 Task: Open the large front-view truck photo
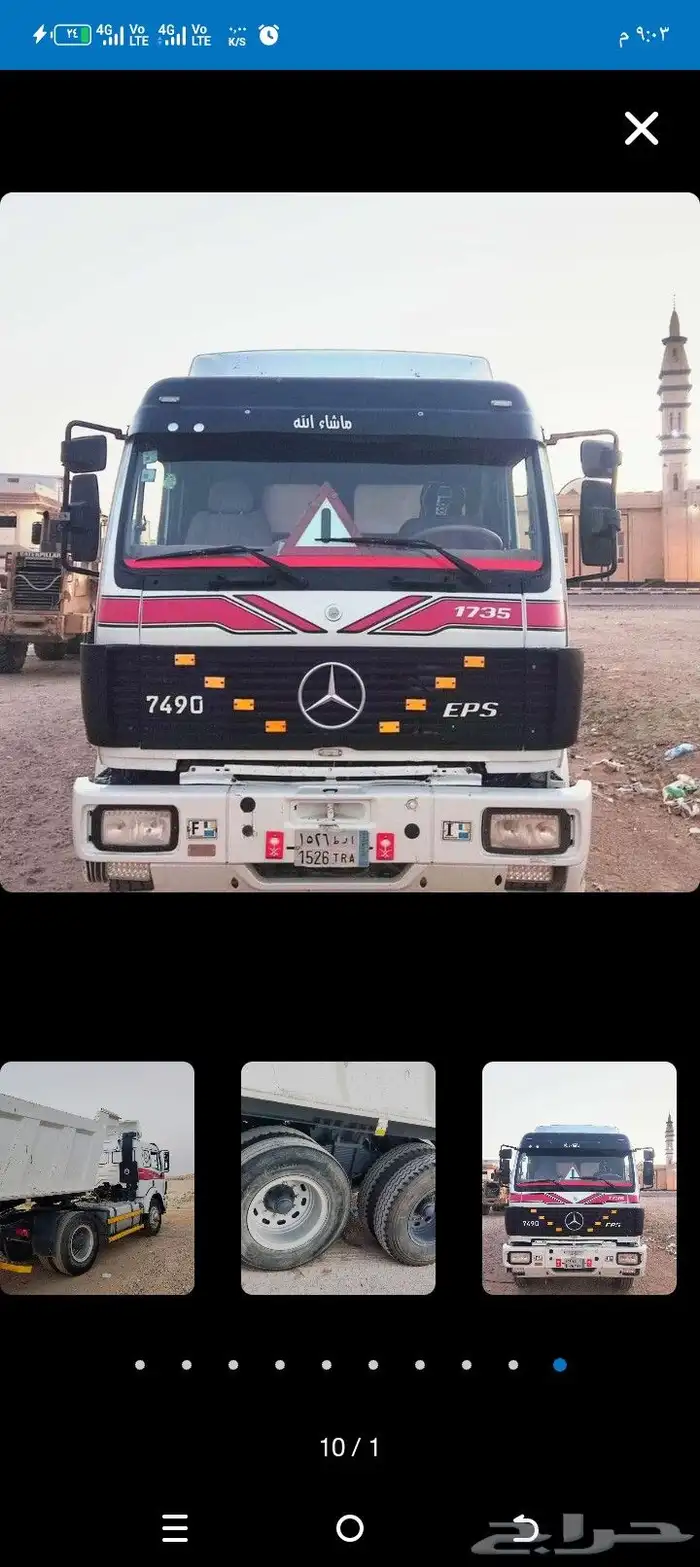click(350, 541)
